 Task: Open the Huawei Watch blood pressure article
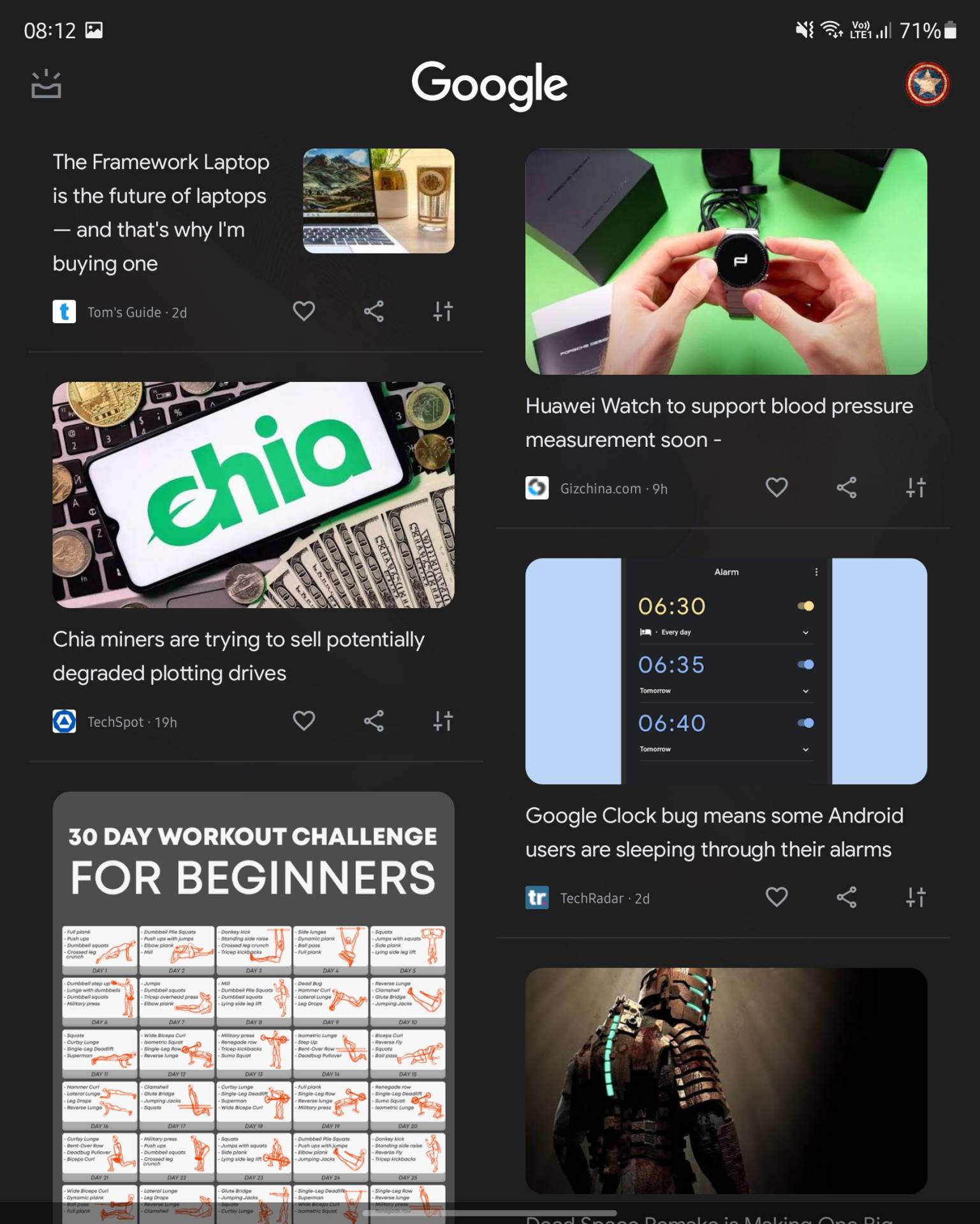click(719, 422)
